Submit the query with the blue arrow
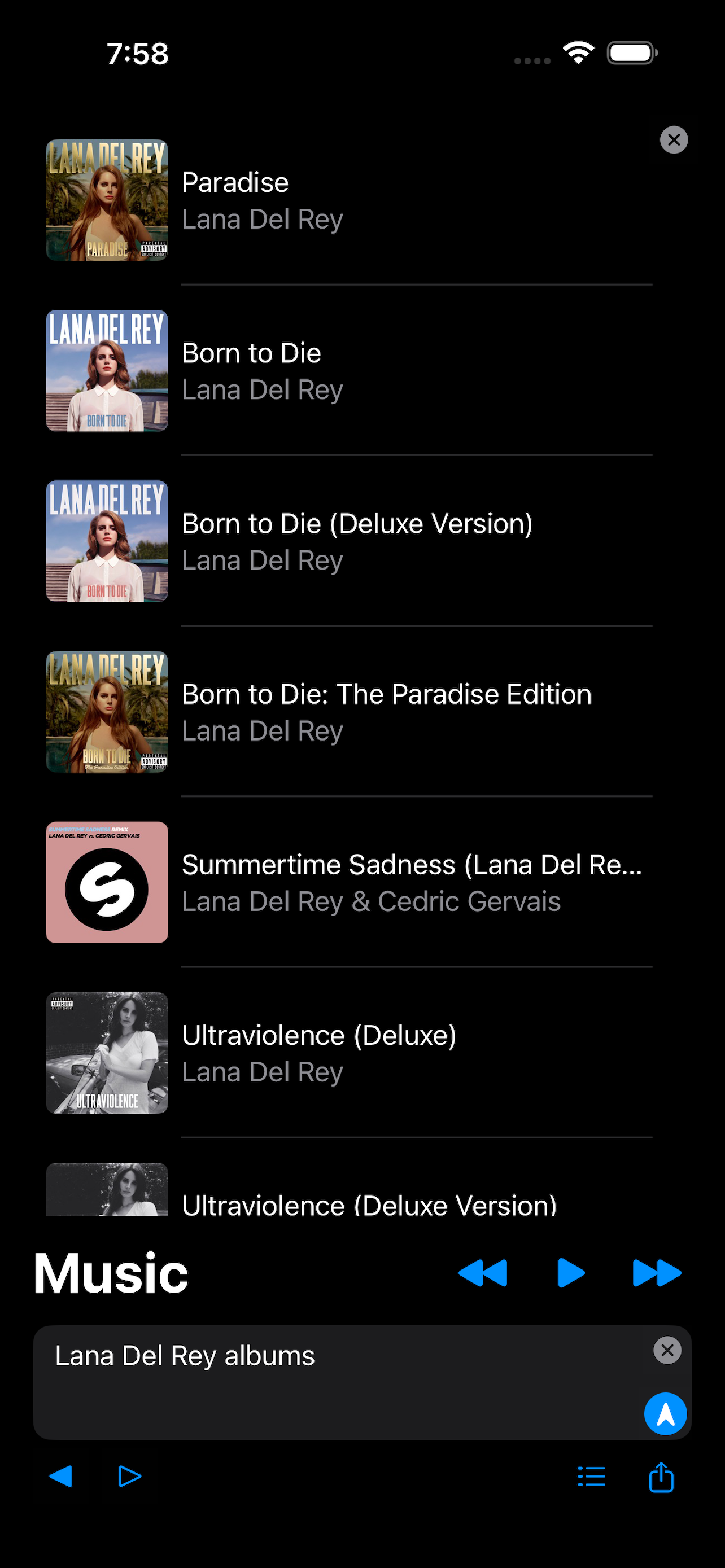Viewport: 725px width, 1568px height. coord(665,1413)
